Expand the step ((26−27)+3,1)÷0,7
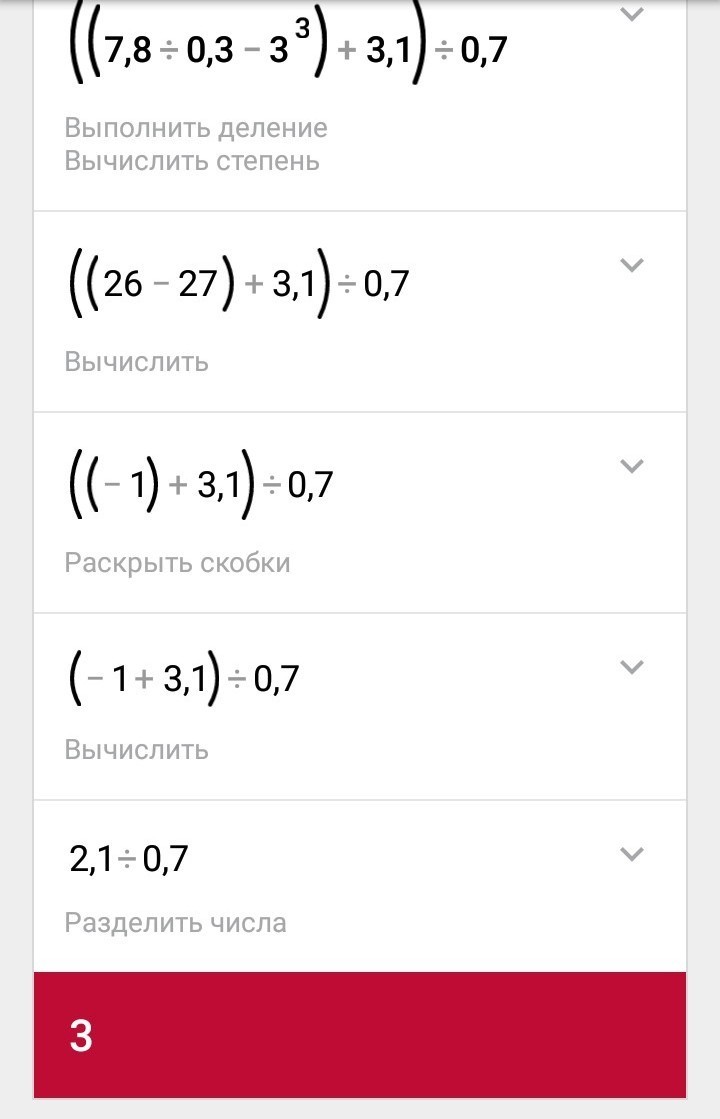This screenshot has height=1119, width=720. click(x=631, y=265)
